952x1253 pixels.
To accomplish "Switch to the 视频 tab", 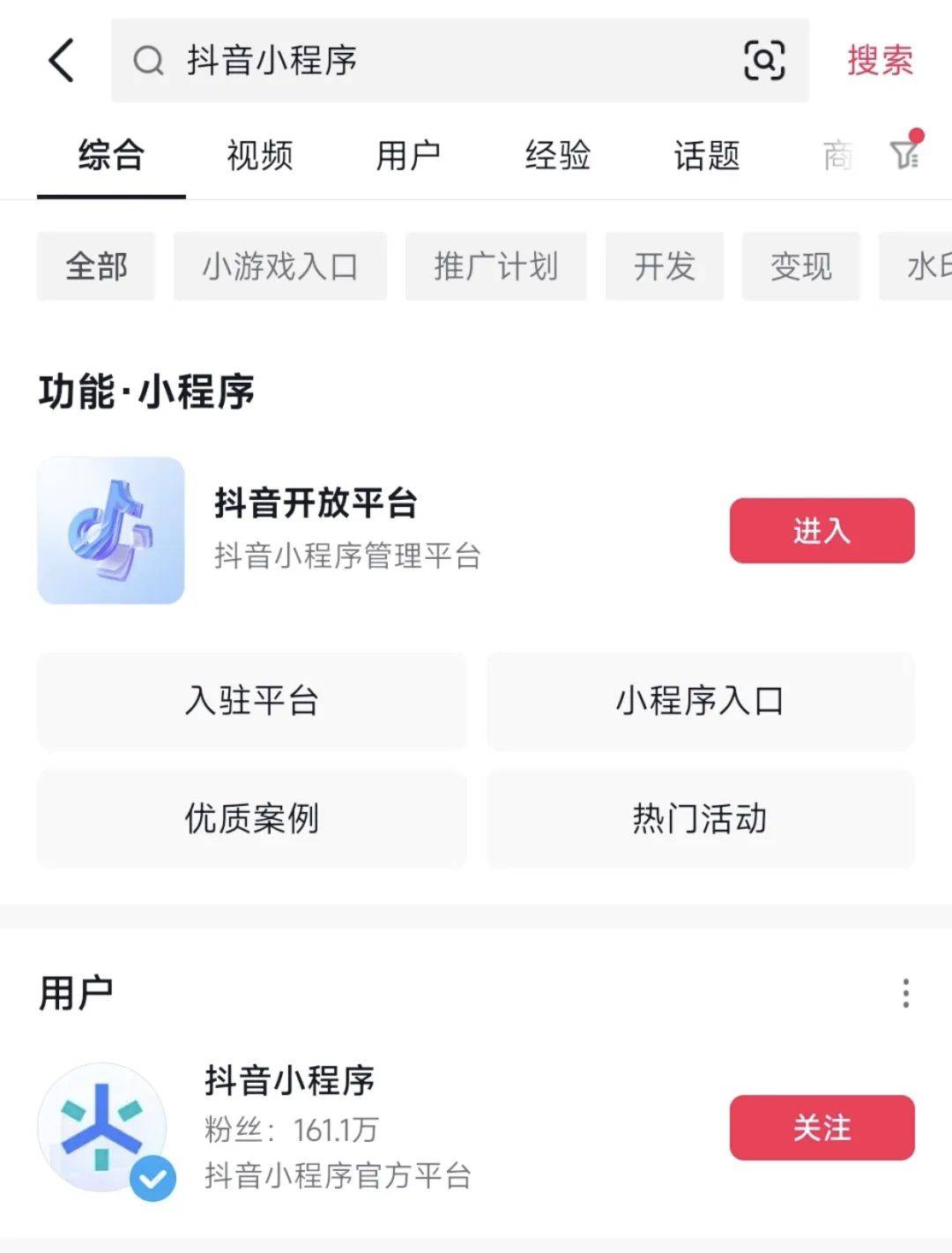I will tap(260, 155).
